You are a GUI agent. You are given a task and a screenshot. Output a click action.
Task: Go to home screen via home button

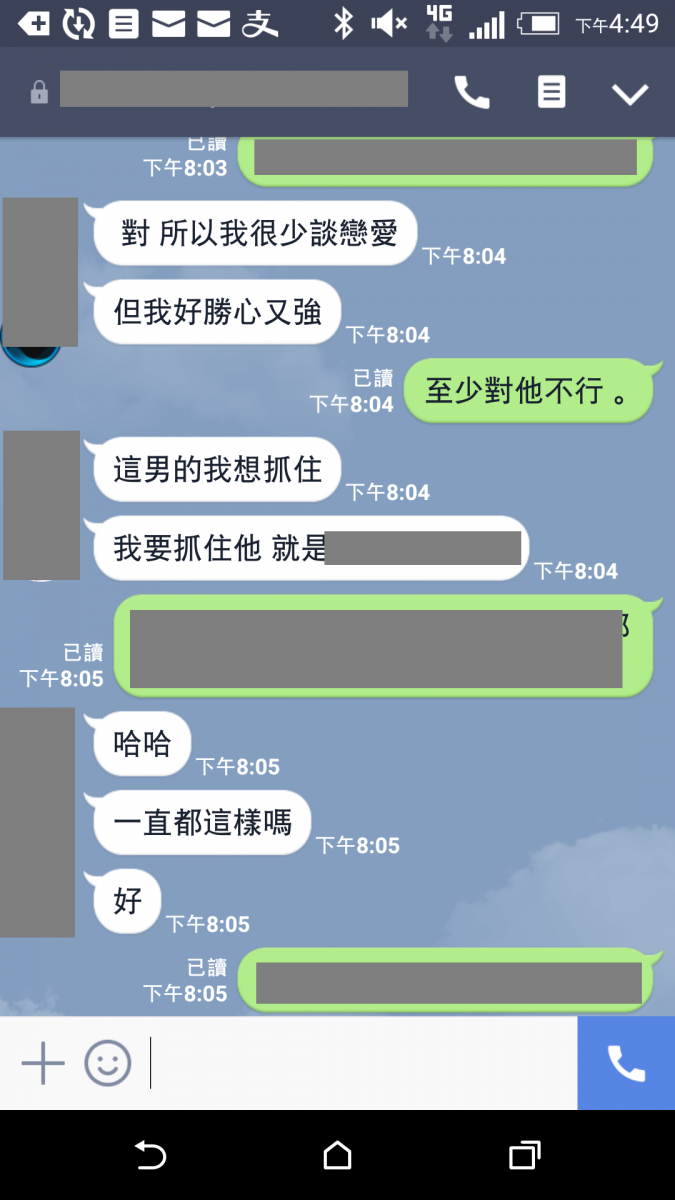tap(338, 1156)
